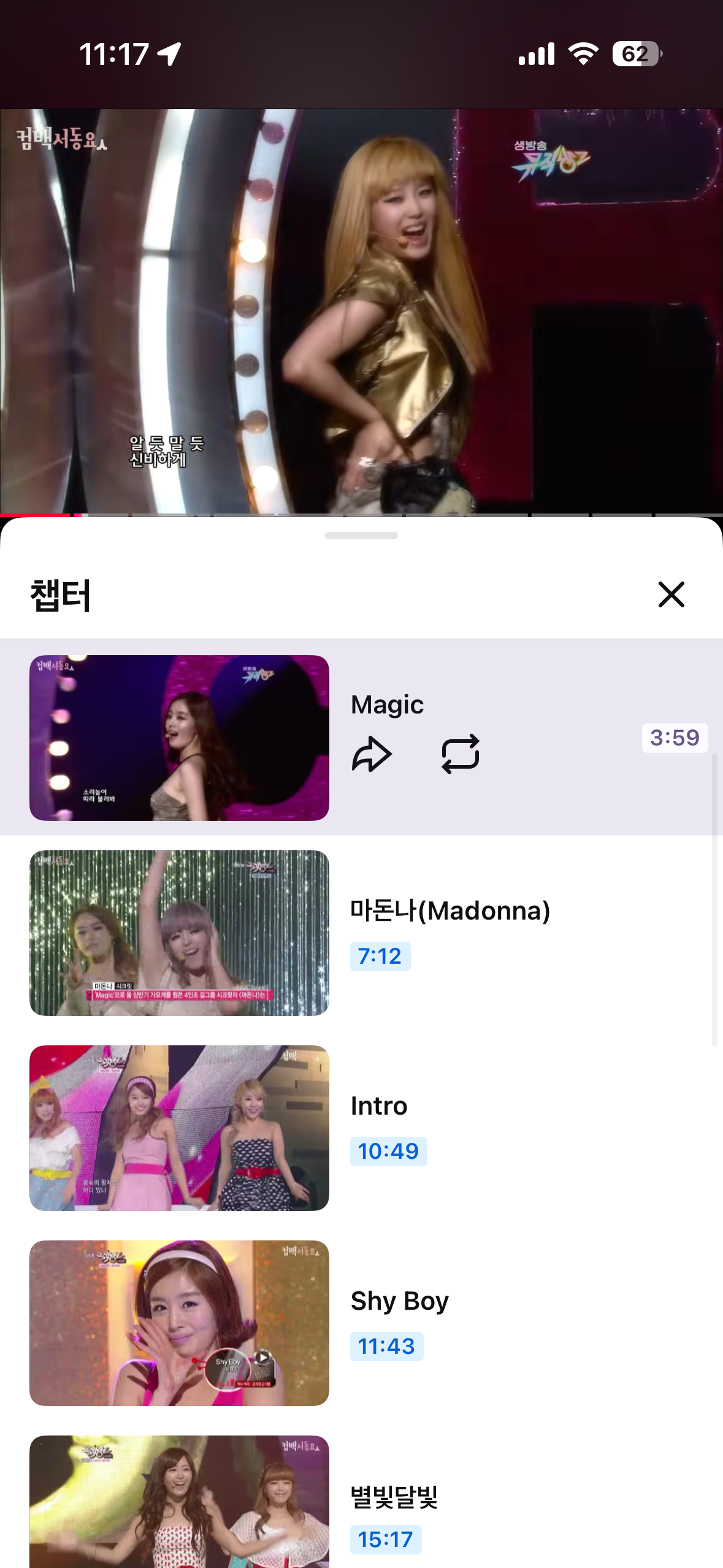Viewport: 723px width, 1568px height.
Task: Select the Intro chapter at 10:49
Action: [361, 1128]
